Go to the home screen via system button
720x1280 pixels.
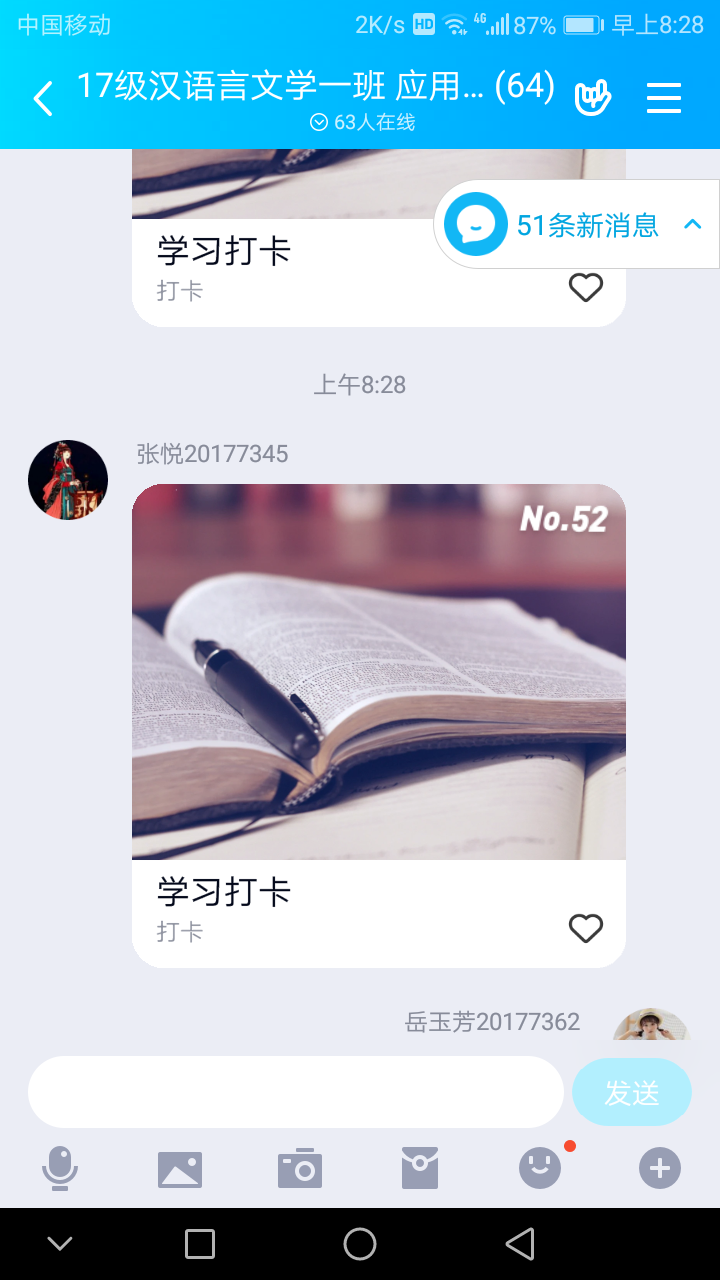pyautogui.click(x=360, y=1244)
